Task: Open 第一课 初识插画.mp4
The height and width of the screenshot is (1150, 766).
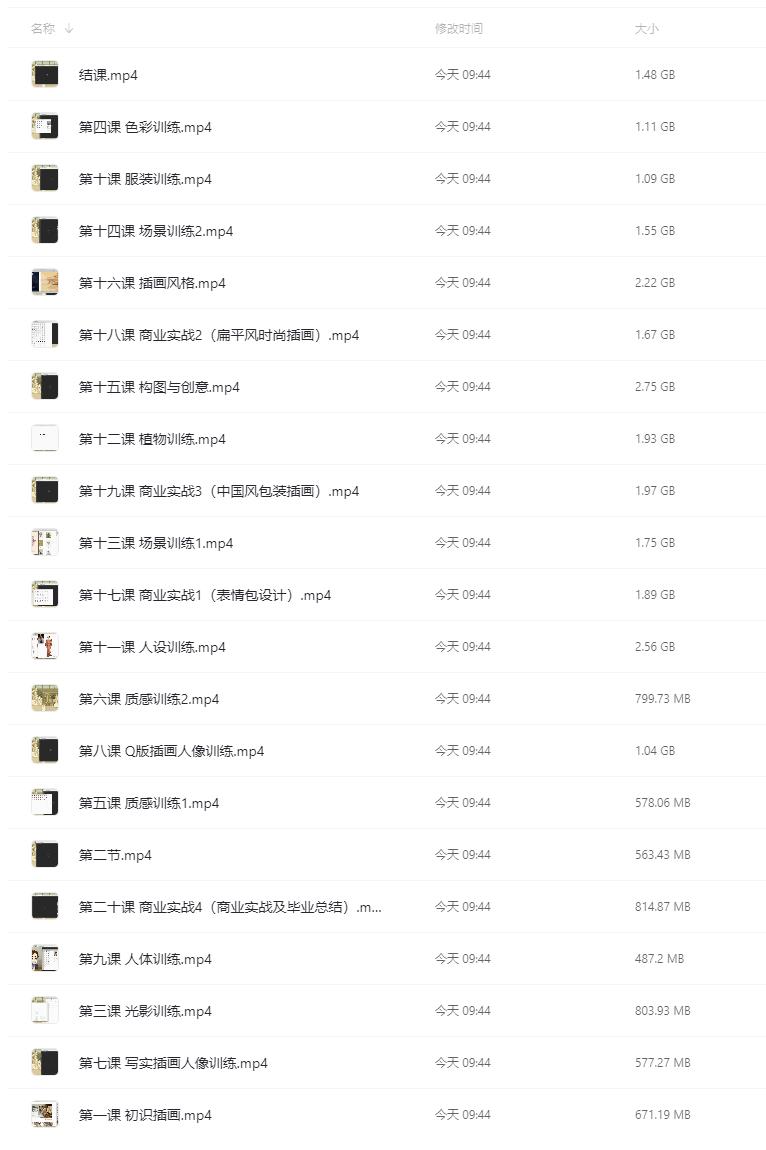Action: point(145,1115)
